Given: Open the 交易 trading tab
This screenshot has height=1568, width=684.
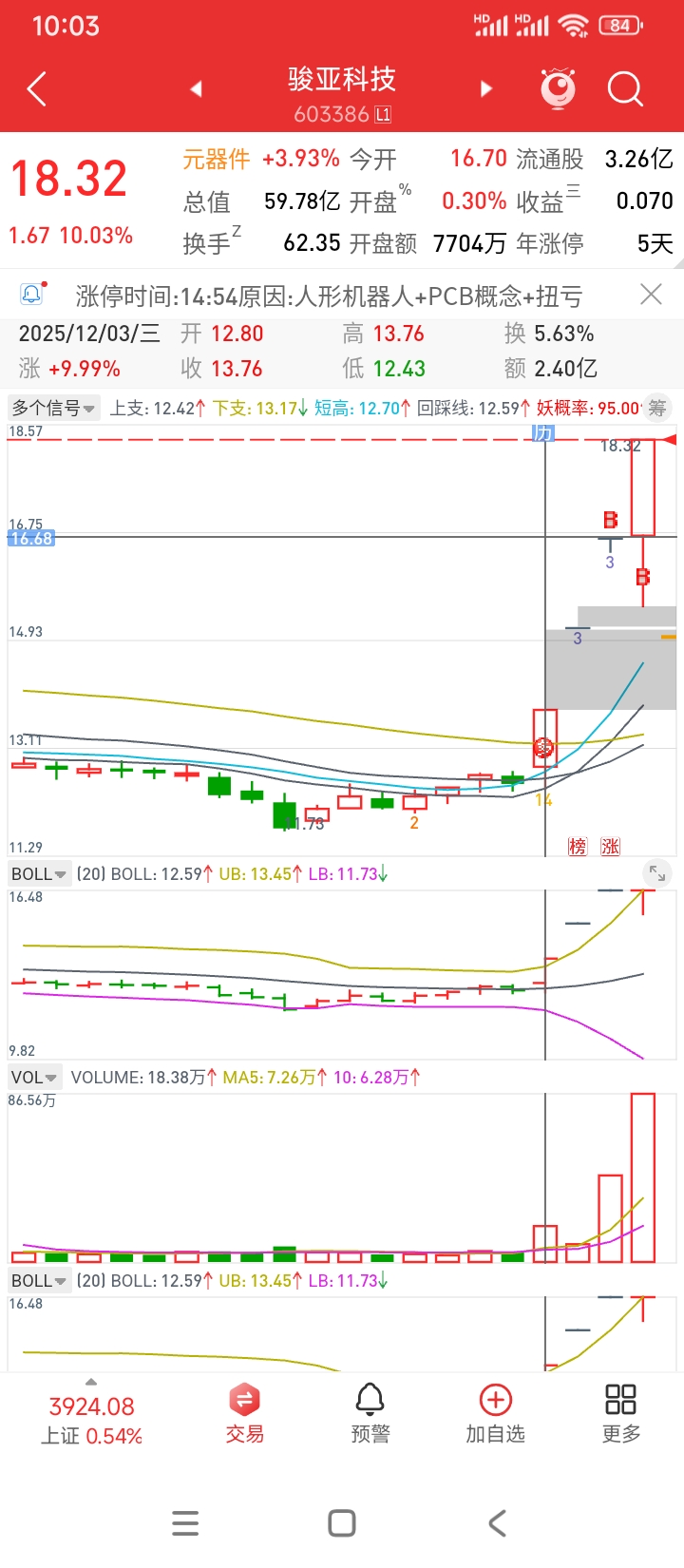Looking at the screenshot, I should [244, 1414].
